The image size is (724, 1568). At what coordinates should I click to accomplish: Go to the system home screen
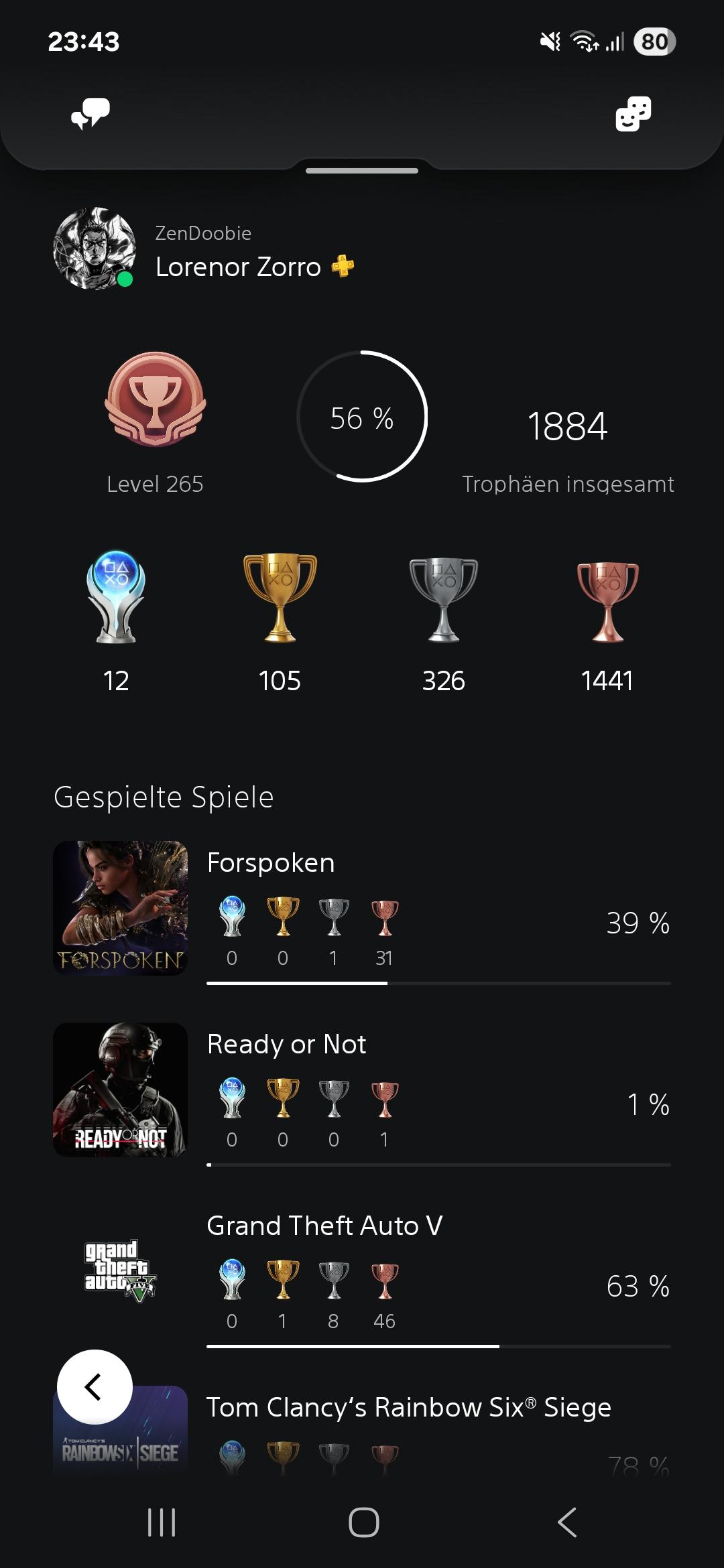click(363, 1522)
